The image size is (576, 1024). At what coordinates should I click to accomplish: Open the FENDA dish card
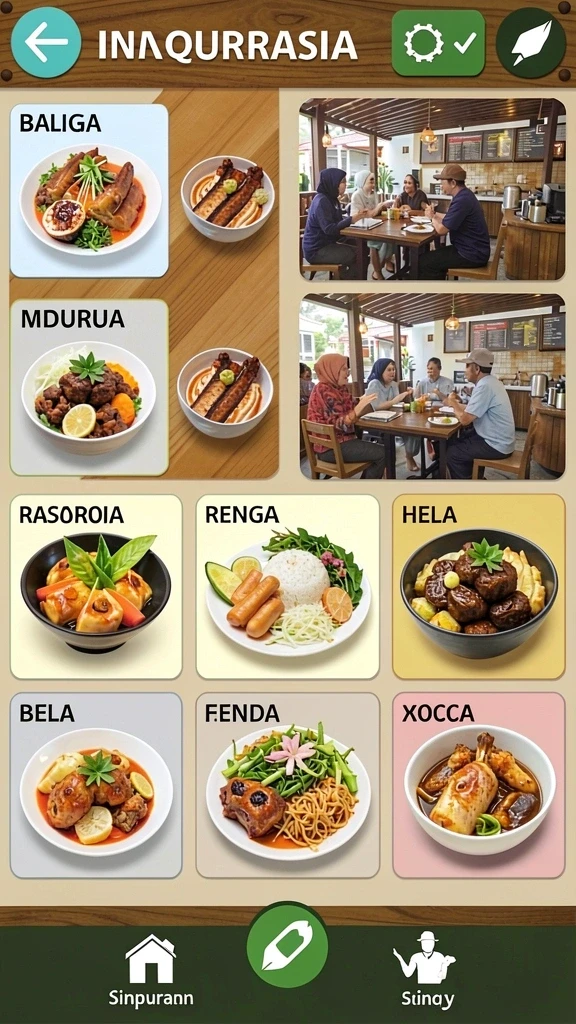point(287,785)
